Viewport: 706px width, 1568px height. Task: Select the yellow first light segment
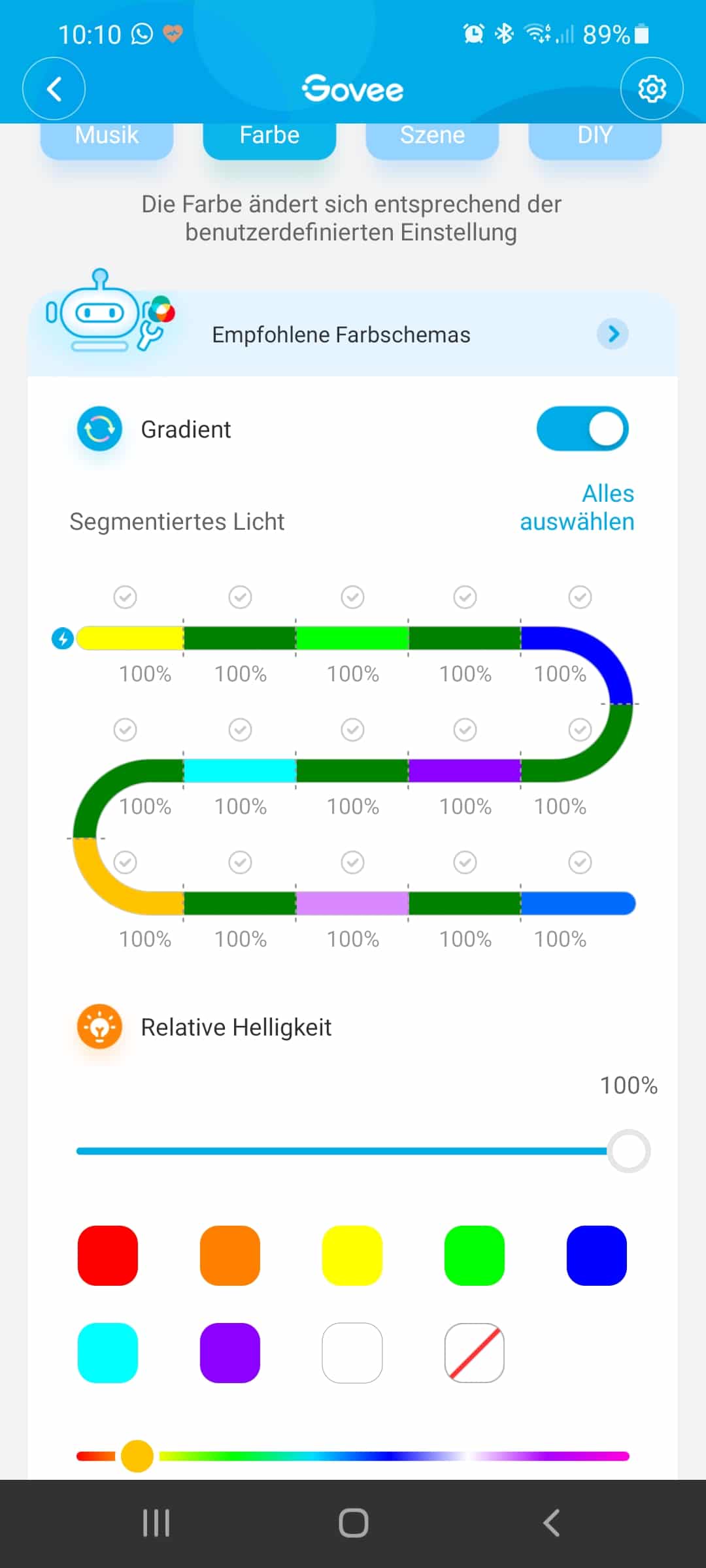point(130,638)
